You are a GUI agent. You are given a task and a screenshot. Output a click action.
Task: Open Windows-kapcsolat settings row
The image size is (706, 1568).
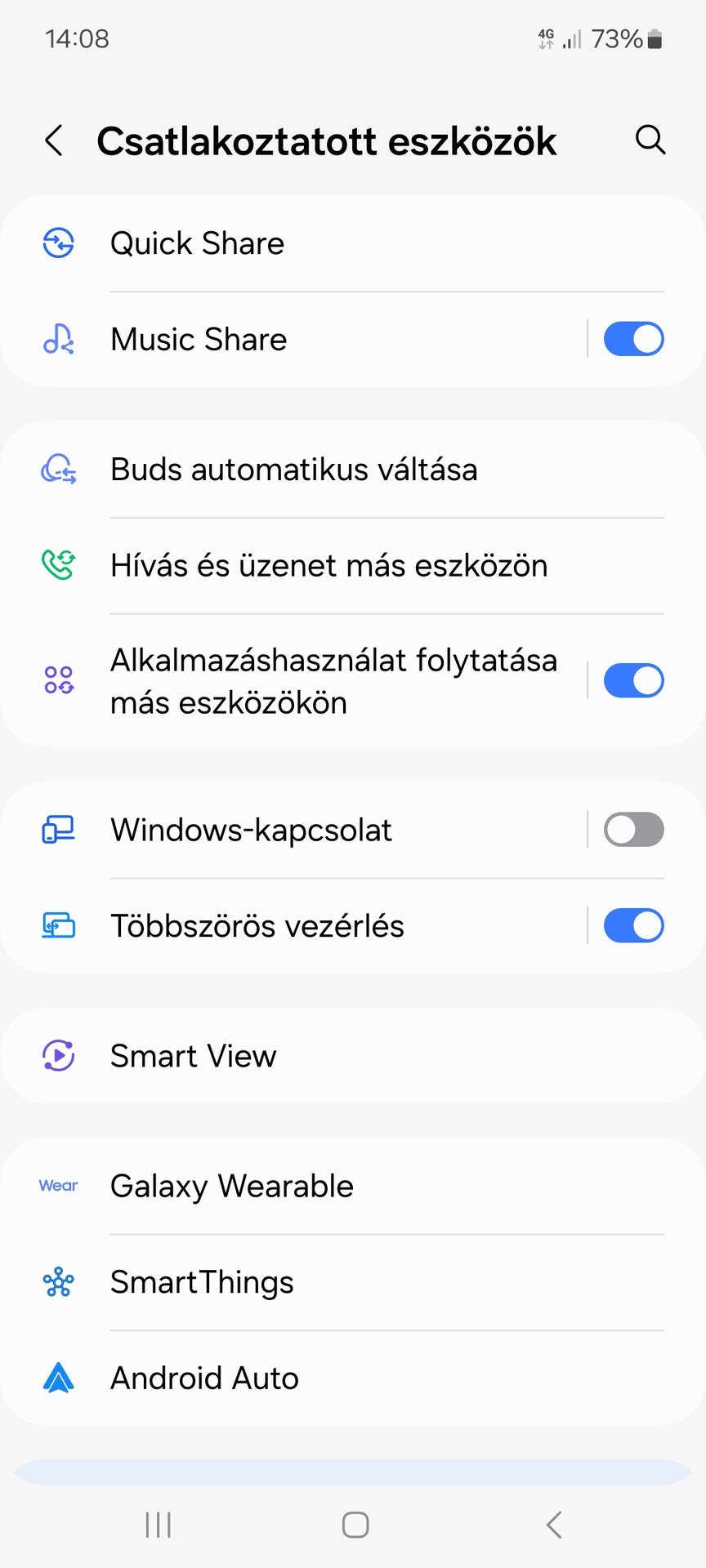327,830
